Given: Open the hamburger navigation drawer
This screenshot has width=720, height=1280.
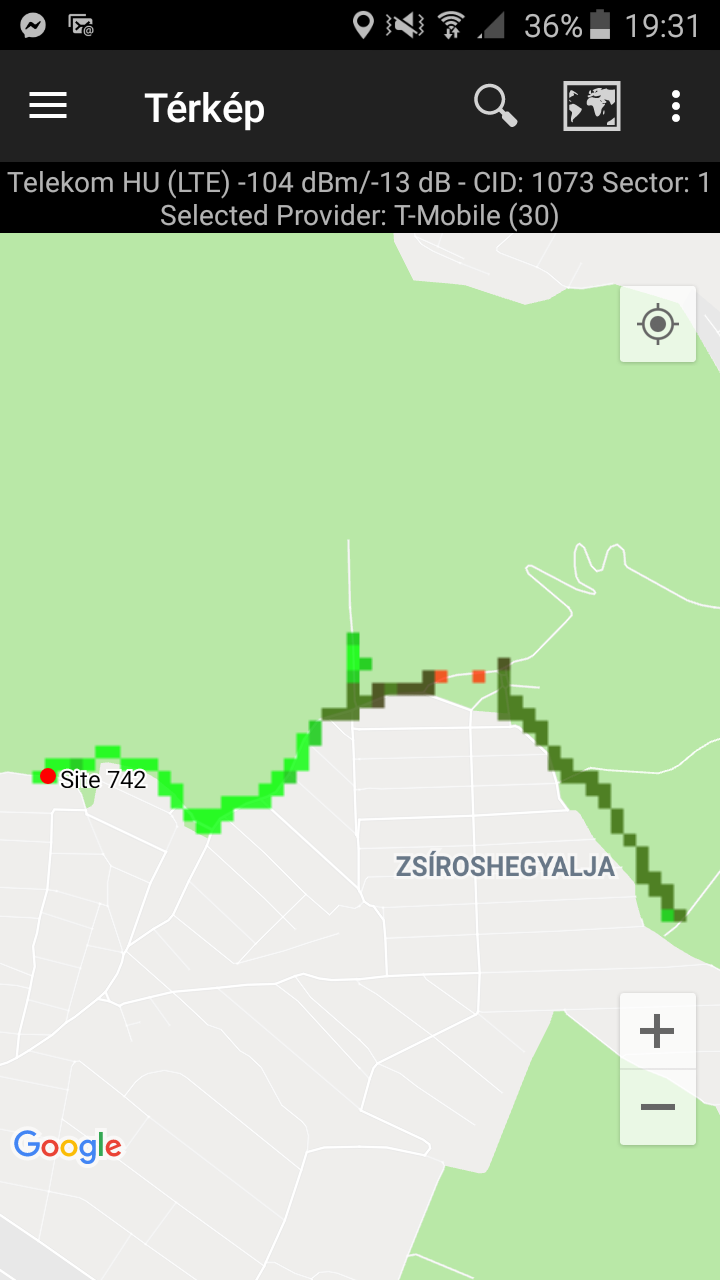Looking at the screenshot, I should click(x=48, y=106).
